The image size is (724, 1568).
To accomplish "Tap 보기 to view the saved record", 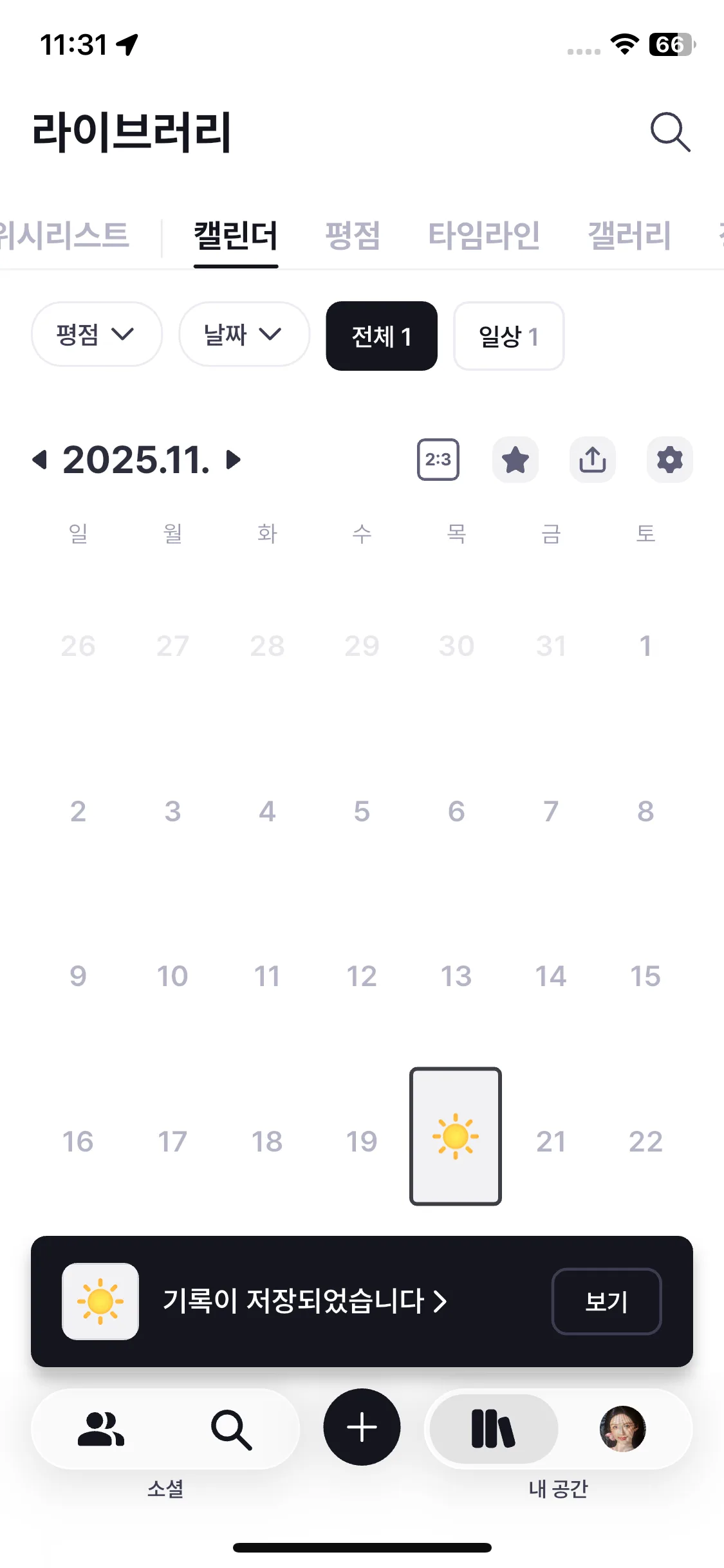I will 606,1302.
